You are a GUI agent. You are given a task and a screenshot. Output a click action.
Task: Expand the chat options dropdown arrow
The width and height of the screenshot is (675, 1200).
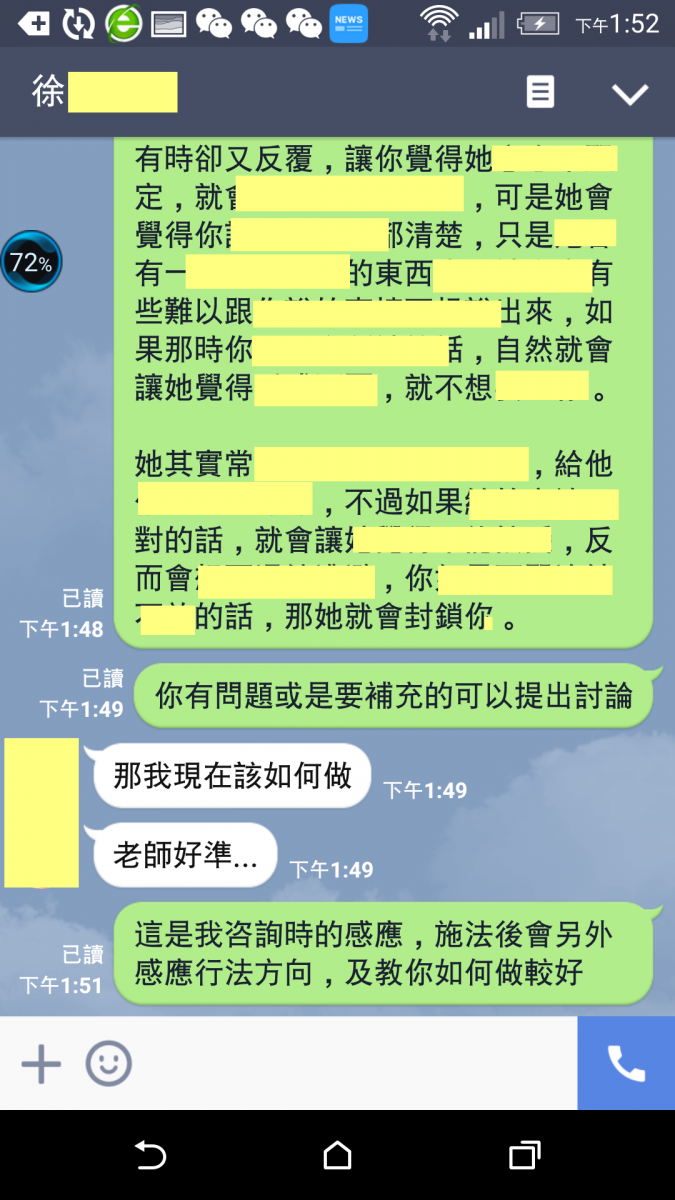tap(630, 94)
